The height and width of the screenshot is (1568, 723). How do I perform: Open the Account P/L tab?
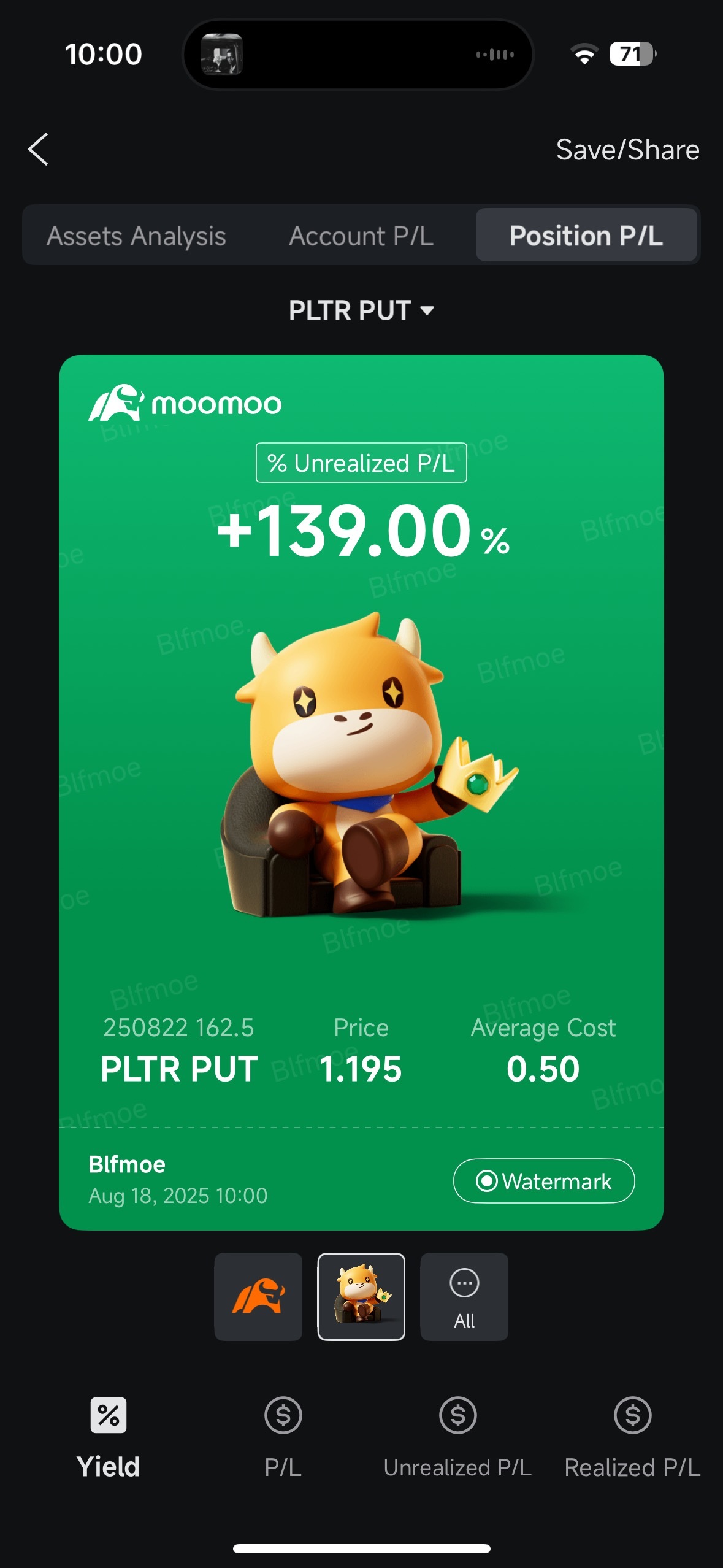[361, 236]
